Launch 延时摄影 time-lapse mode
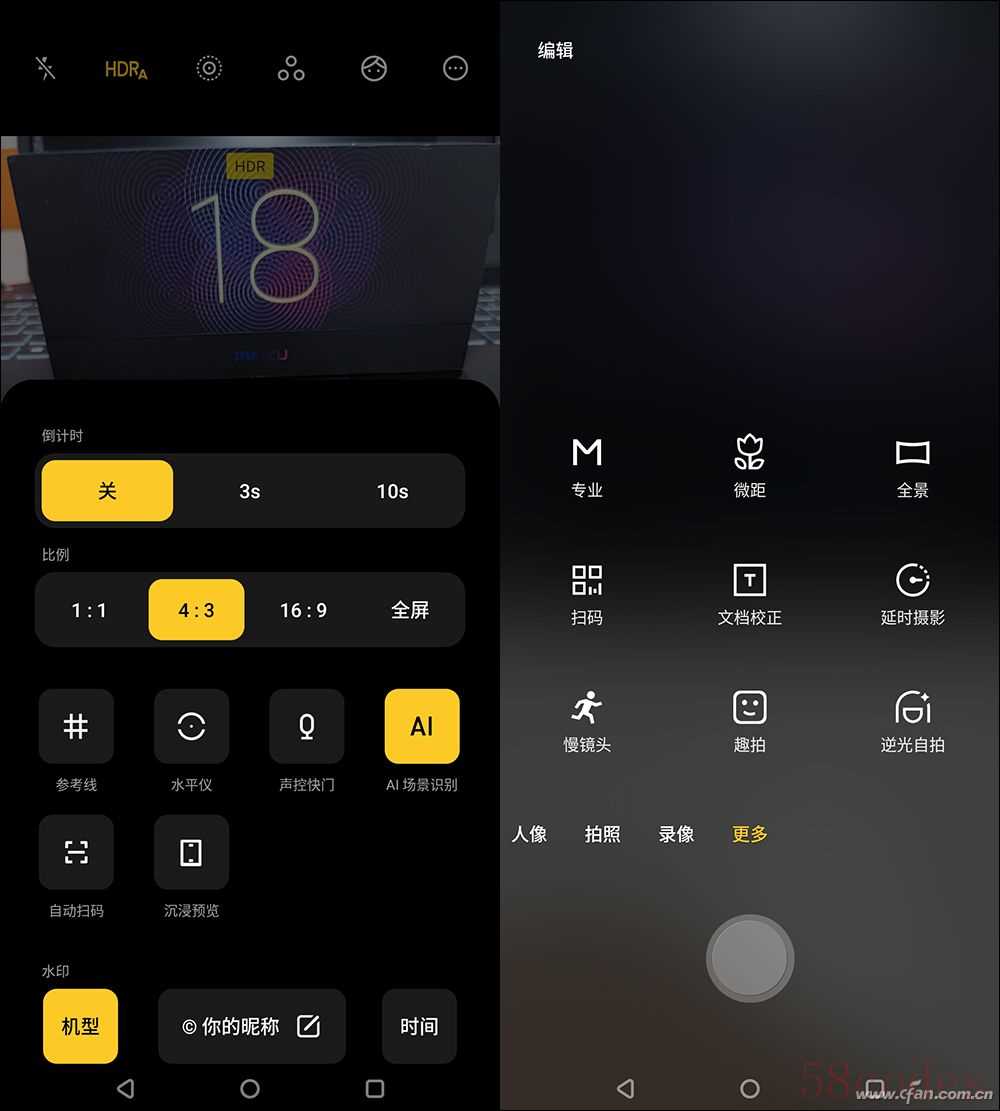The width and height of the screenshot is (1000, 1111). point(912,593)
